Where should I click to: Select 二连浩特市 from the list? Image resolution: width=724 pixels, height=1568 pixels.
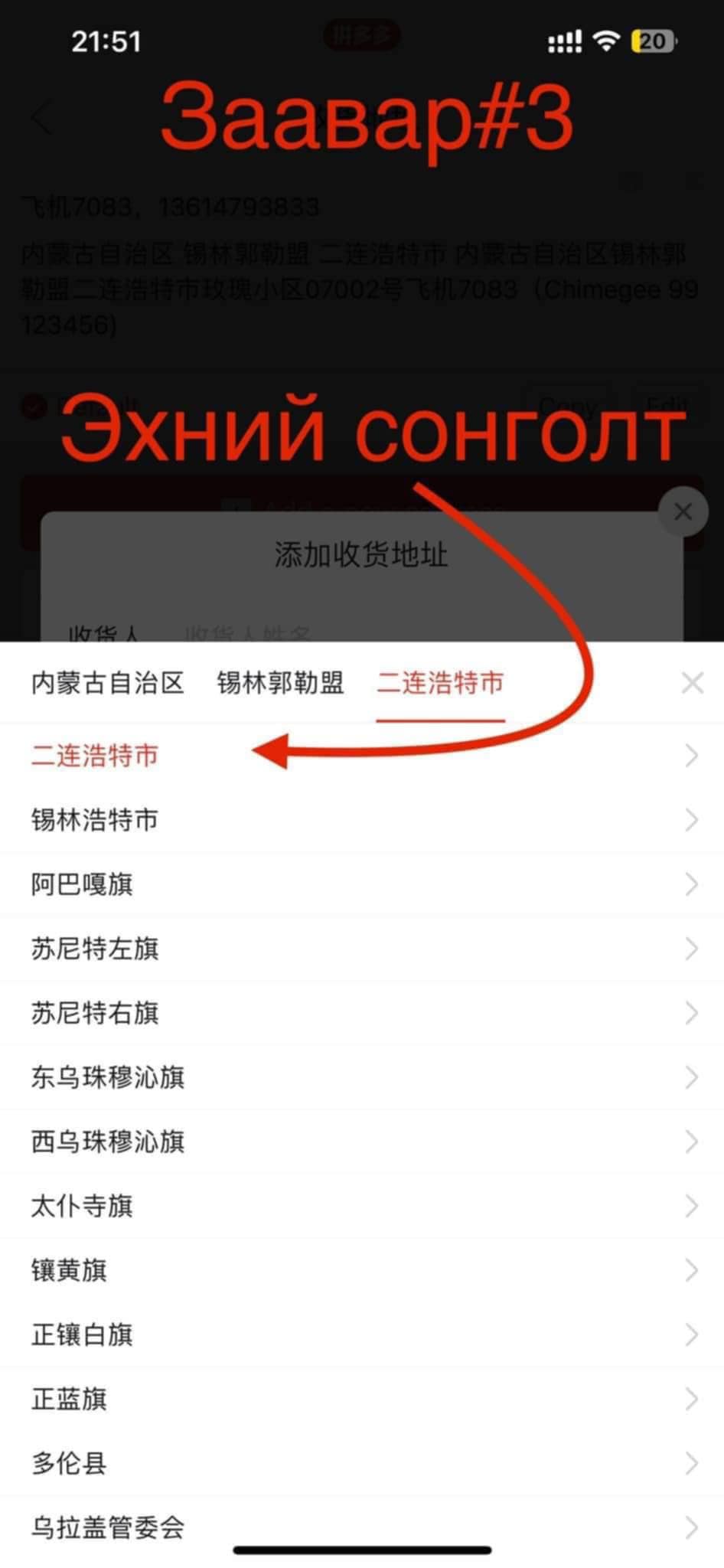(x=95, y=756)
